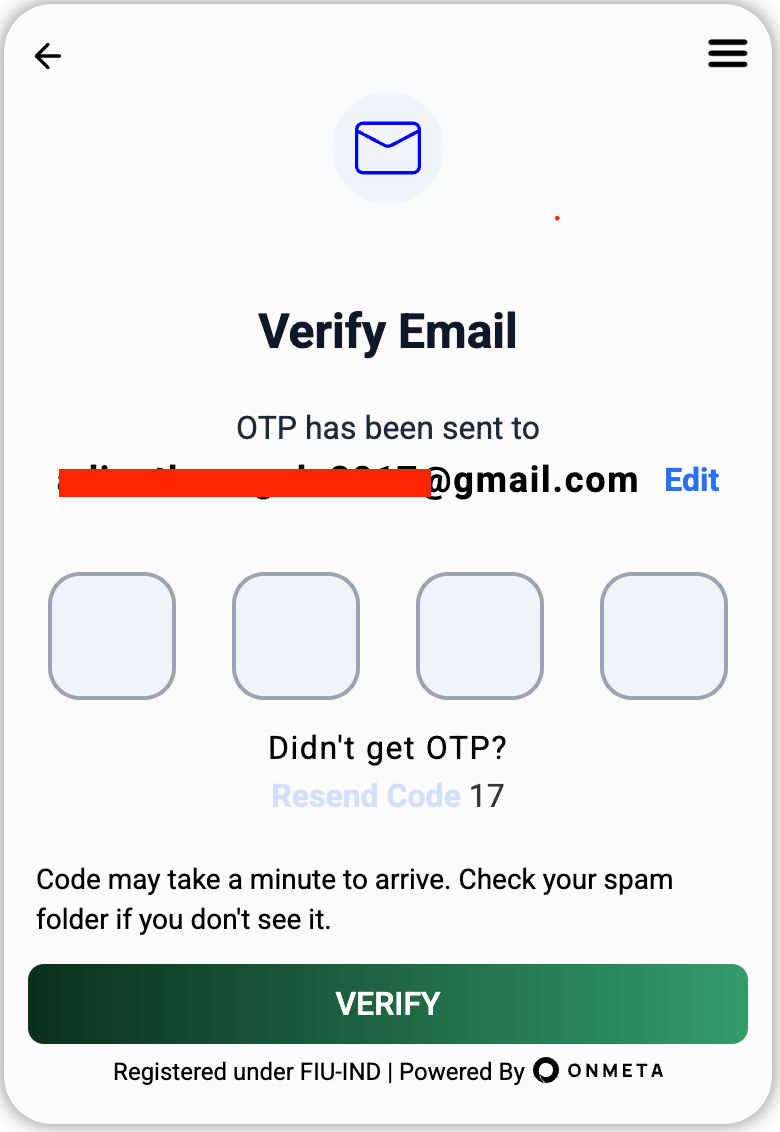Edit the email address
The width and height of the screenshot is (780, 1132).
692,480
